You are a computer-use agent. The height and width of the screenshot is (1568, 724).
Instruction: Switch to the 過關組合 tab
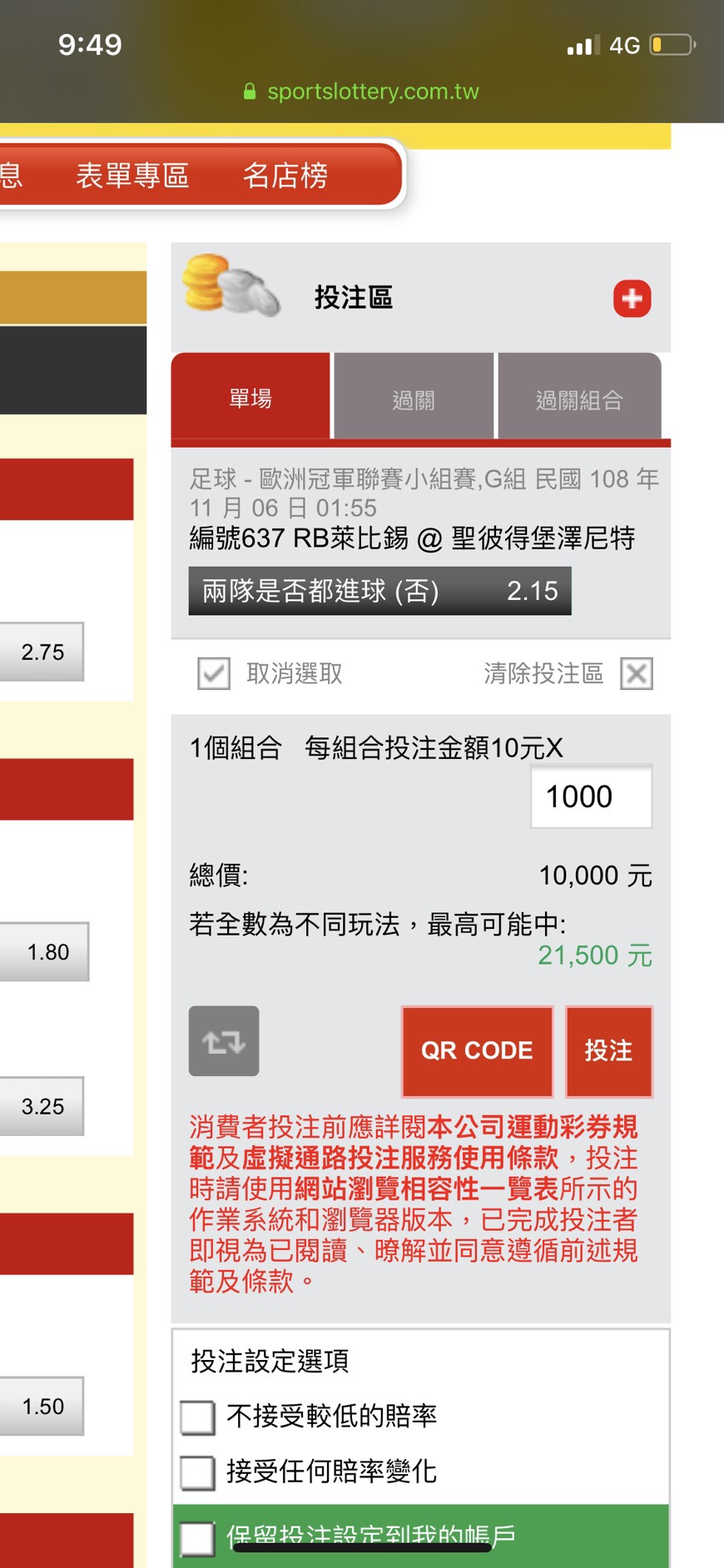pos(579,399)
